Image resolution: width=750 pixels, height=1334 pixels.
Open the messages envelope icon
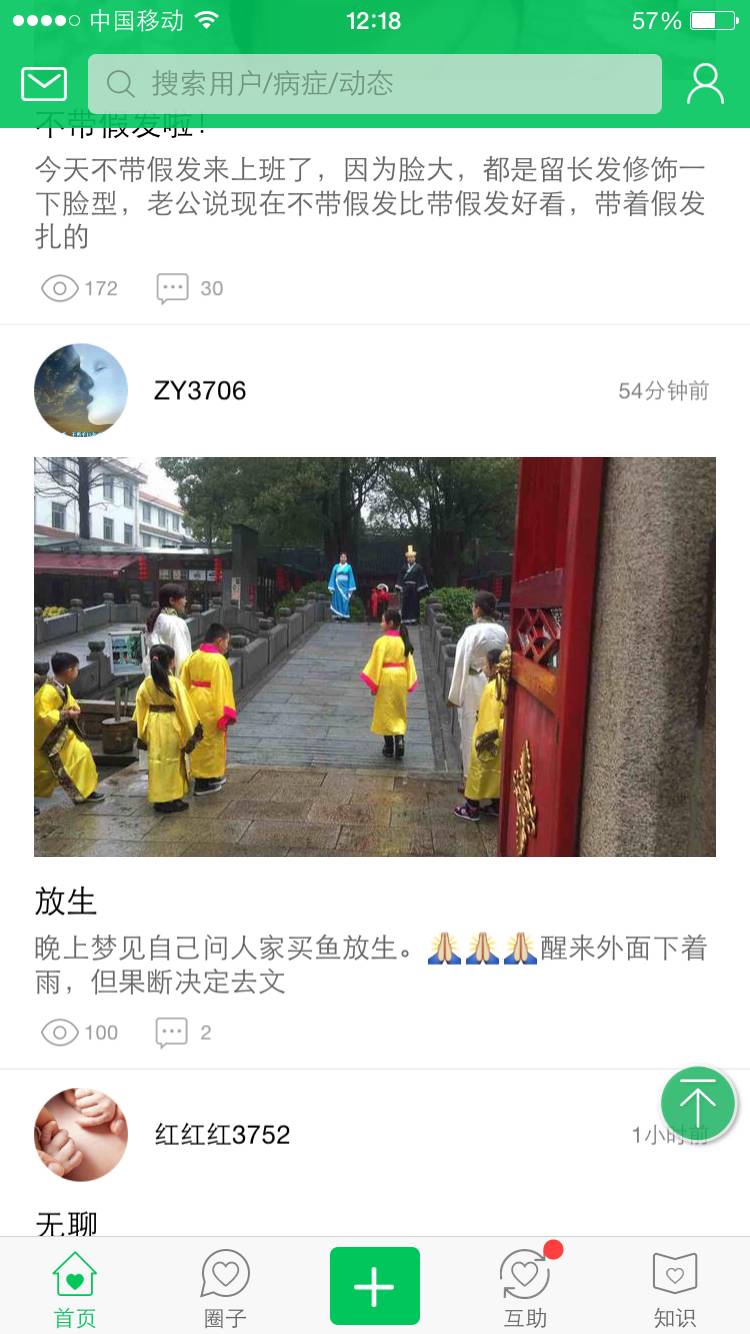[44, 84]
